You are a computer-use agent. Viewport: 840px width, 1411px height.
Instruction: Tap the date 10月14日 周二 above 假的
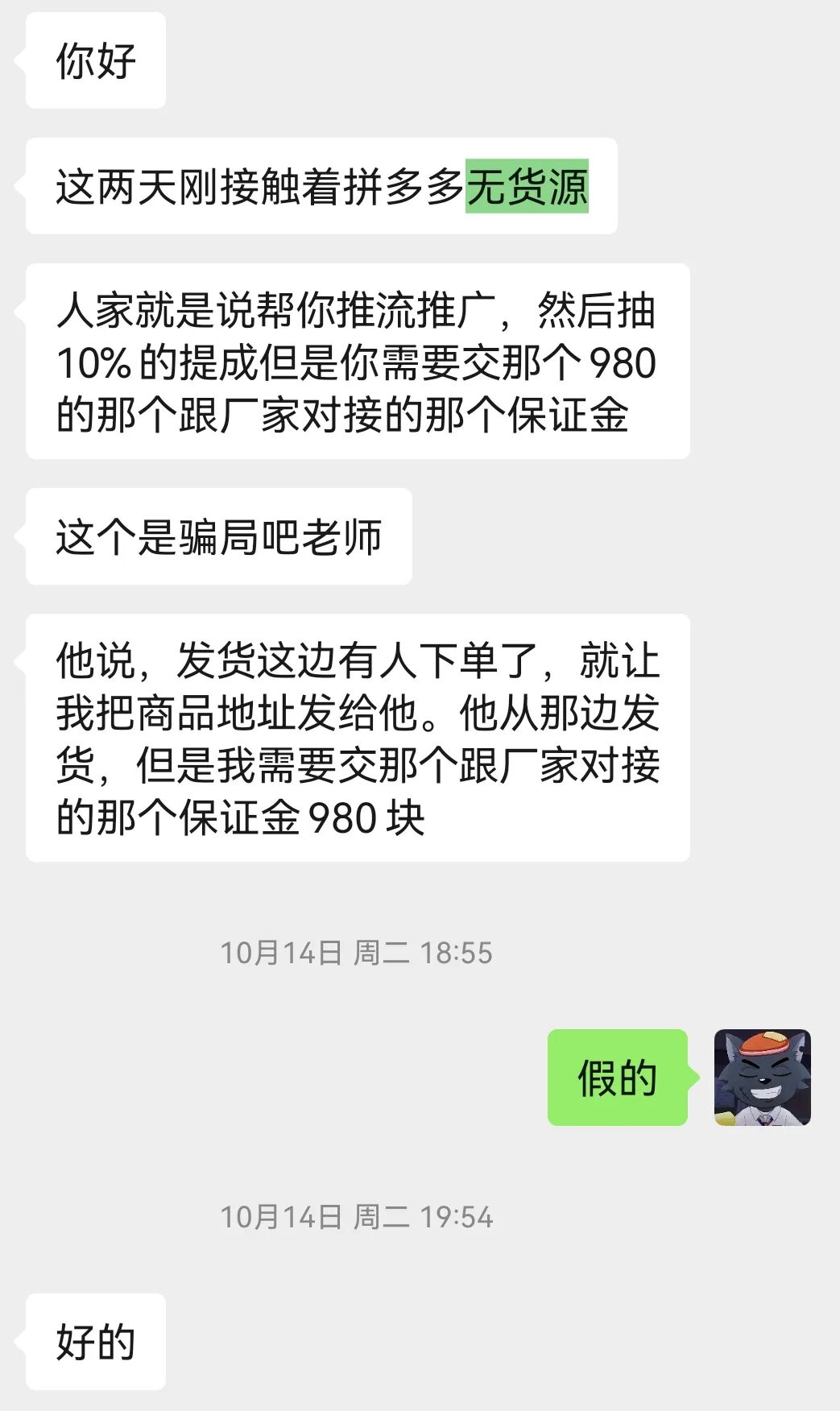pyautogui.click(x=358, y=950)
